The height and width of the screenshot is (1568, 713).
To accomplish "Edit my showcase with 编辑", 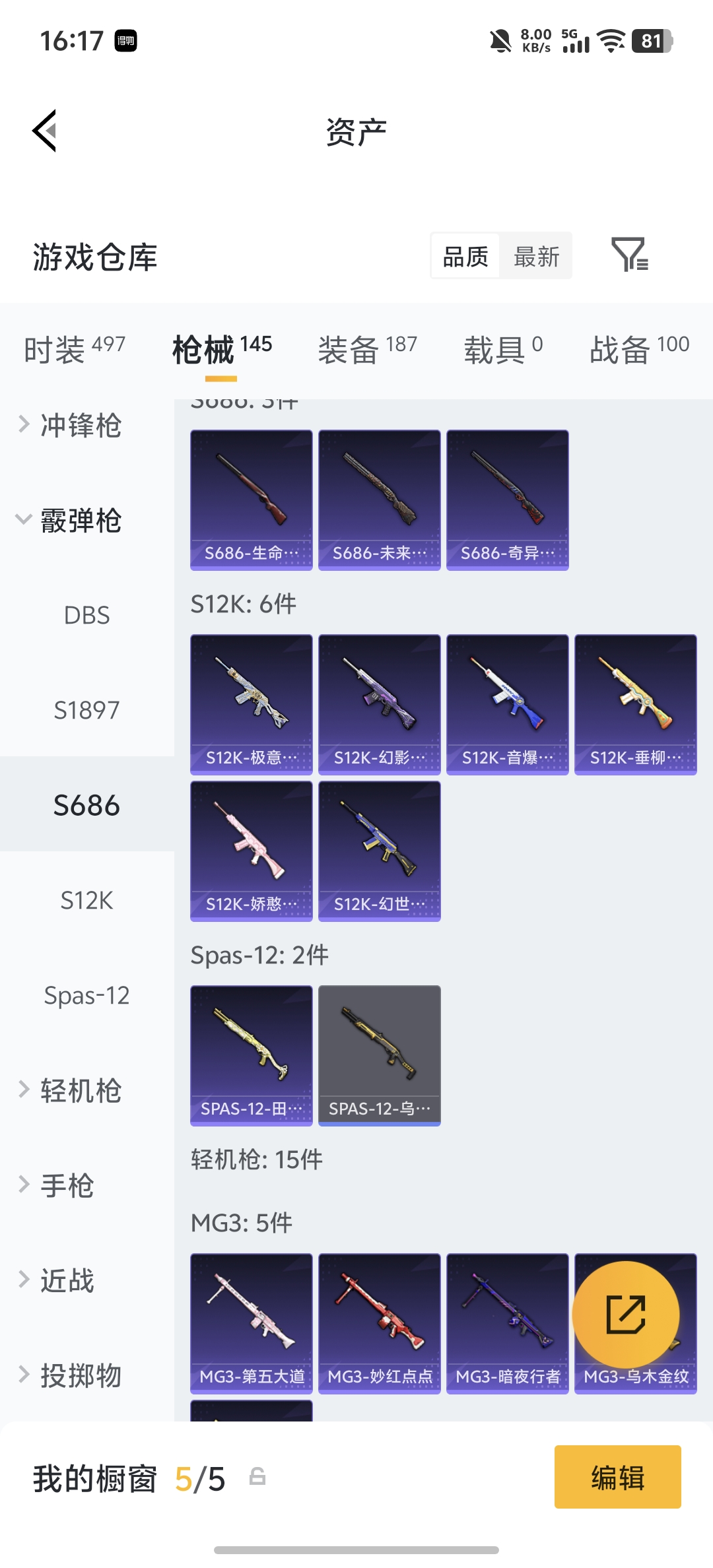I will [617, 1477].
